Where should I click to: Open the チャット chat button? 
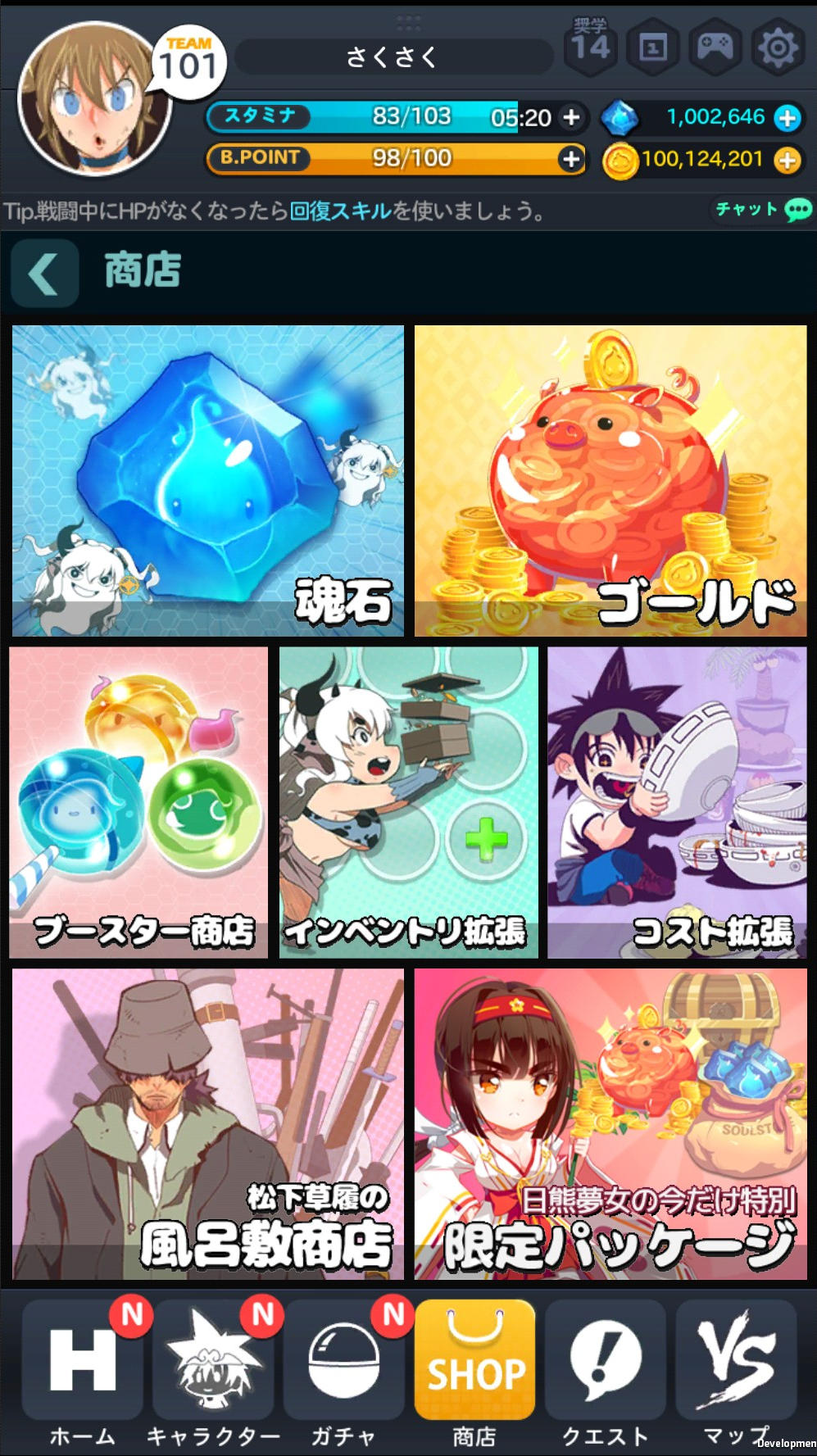[x=762, y=210]
